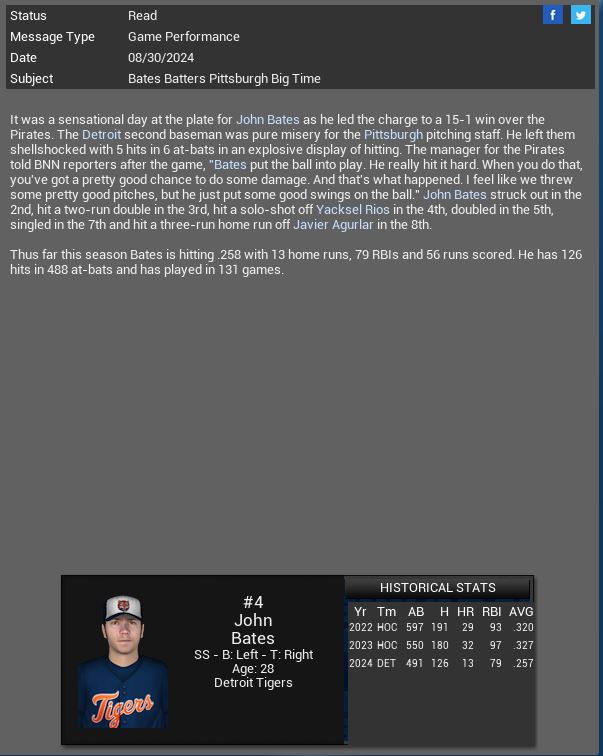Open John Bates link after "at the plate for"
603x756 pixels.
(x=267, y=120)
